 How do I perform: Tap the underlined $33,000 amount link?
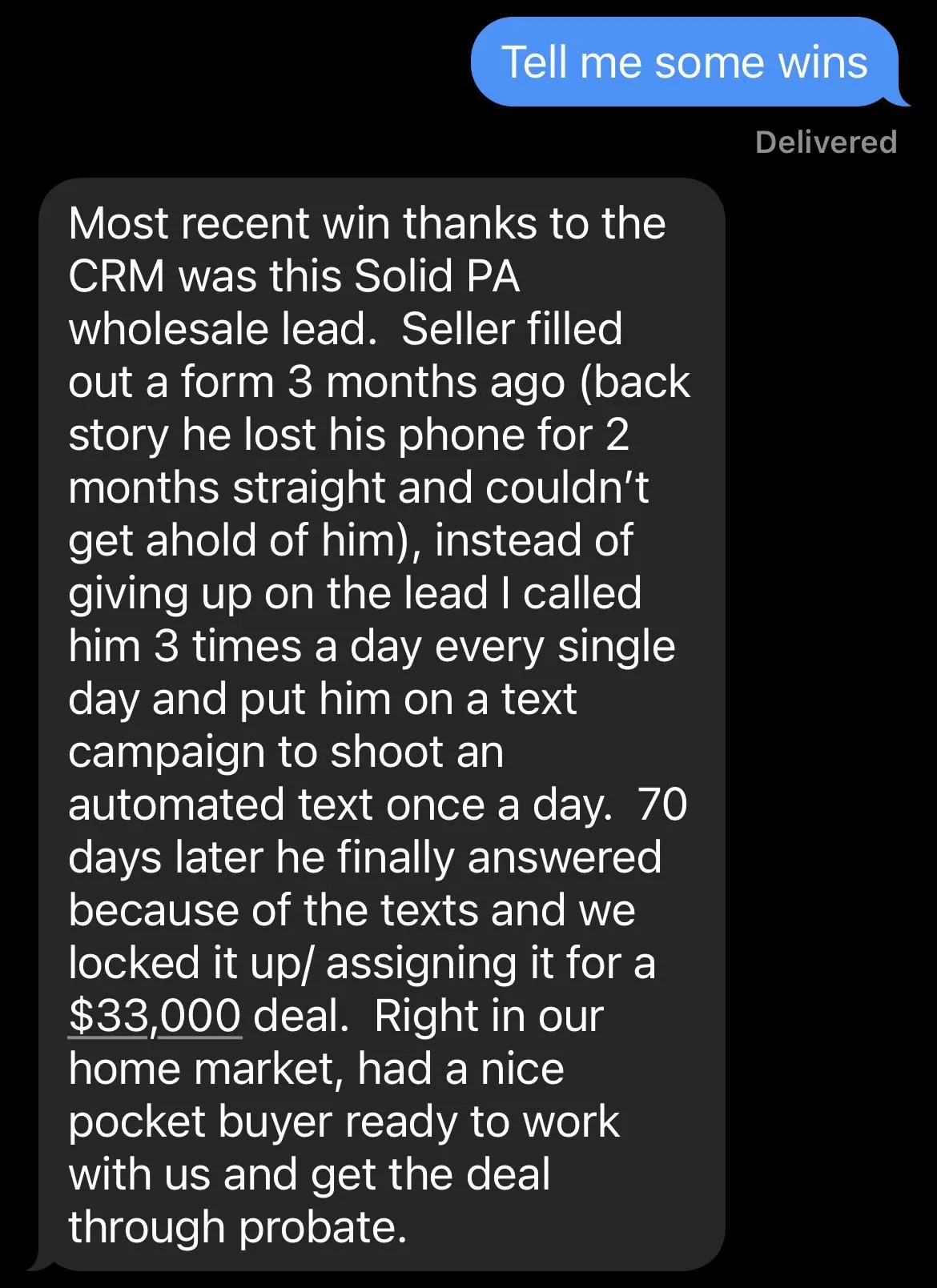tap(155, 1016)
